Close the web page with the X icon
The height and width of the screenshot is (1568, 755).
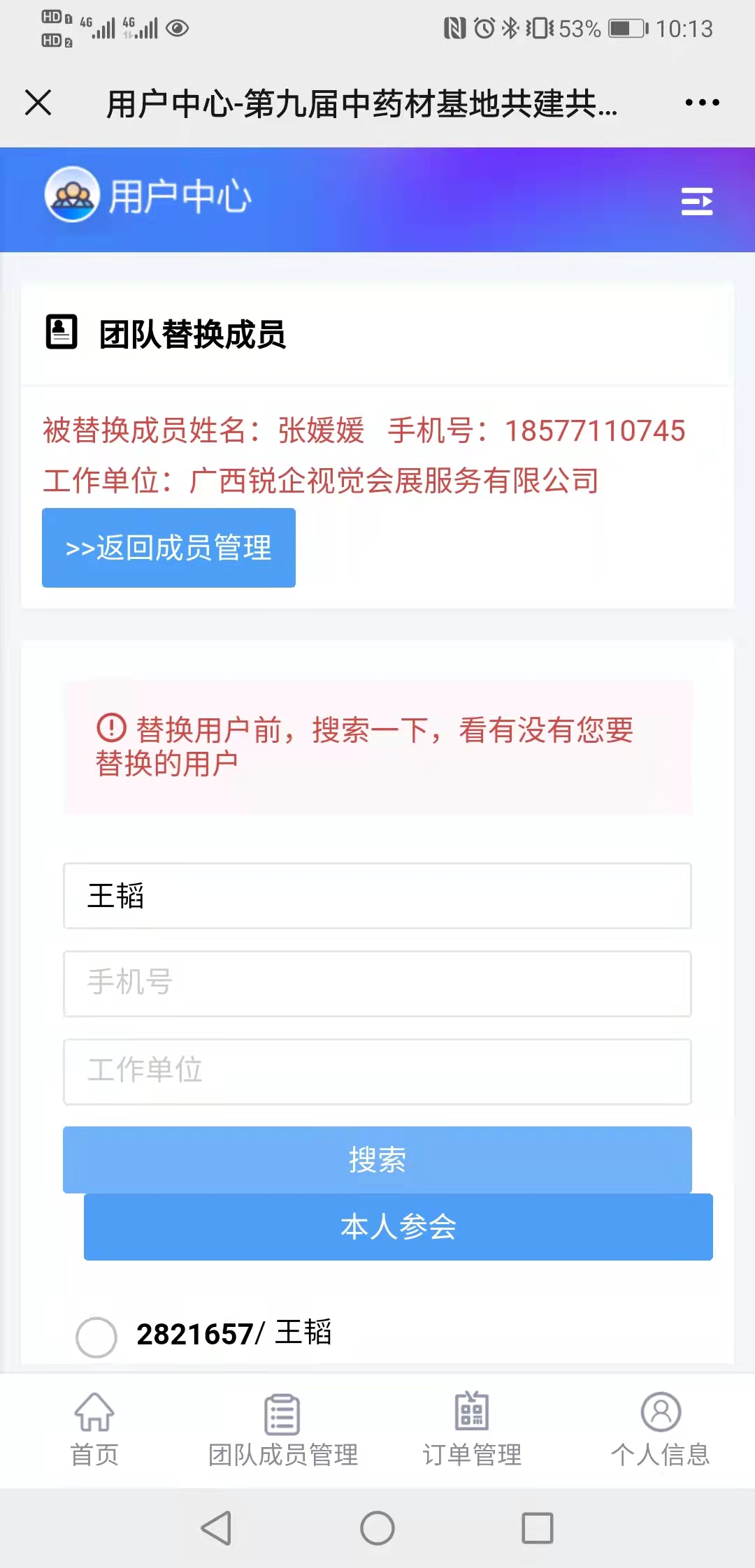(38, 103)
